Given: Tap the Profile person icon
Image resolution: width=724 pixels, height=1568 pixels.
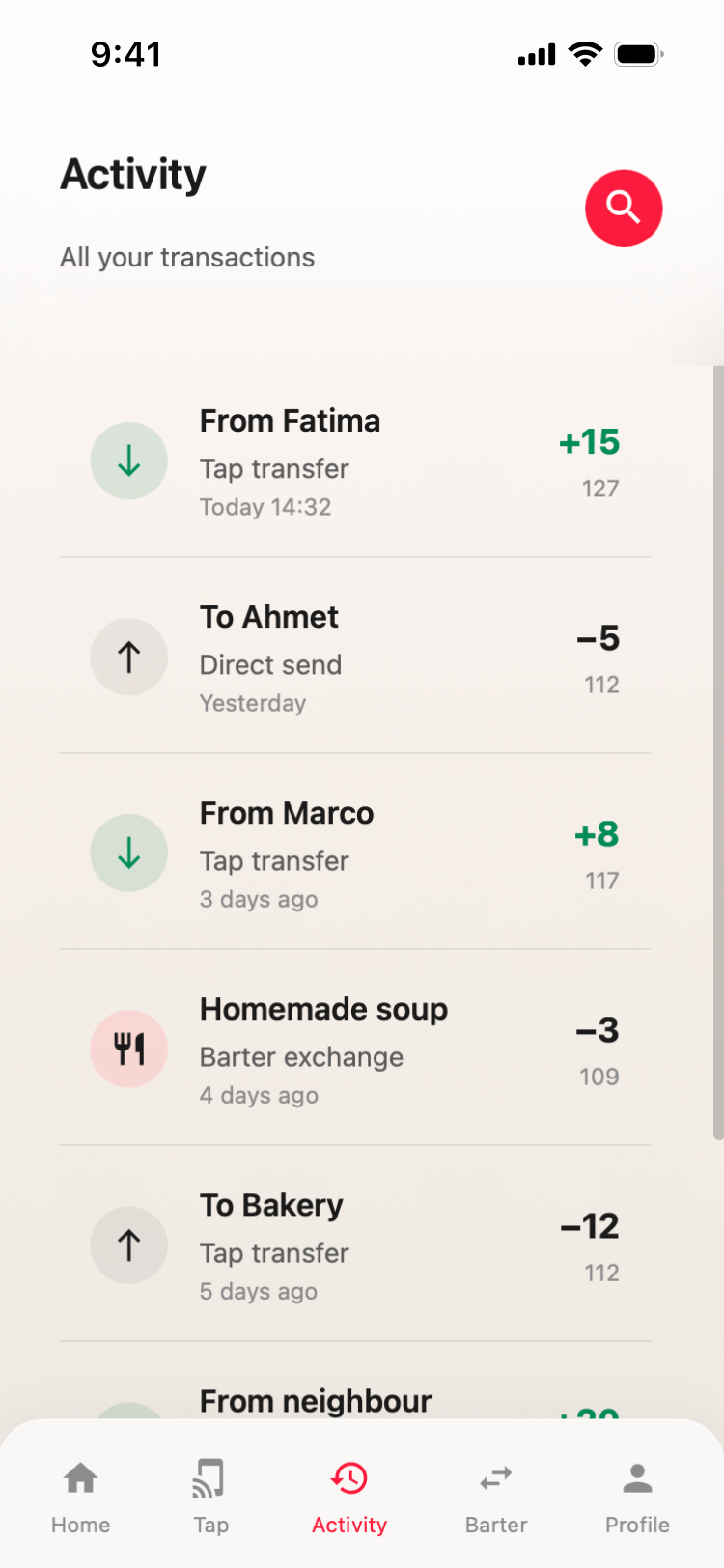Looking at the screenshot, I should point(637,1477).
